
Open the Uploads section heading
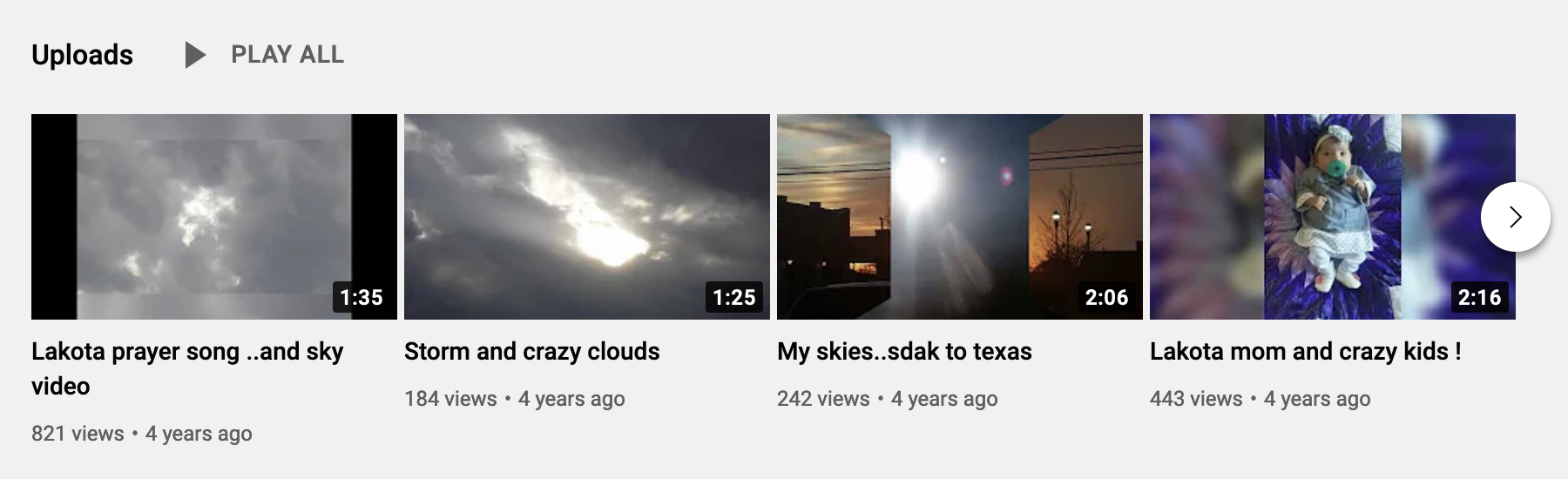[82, 55]
